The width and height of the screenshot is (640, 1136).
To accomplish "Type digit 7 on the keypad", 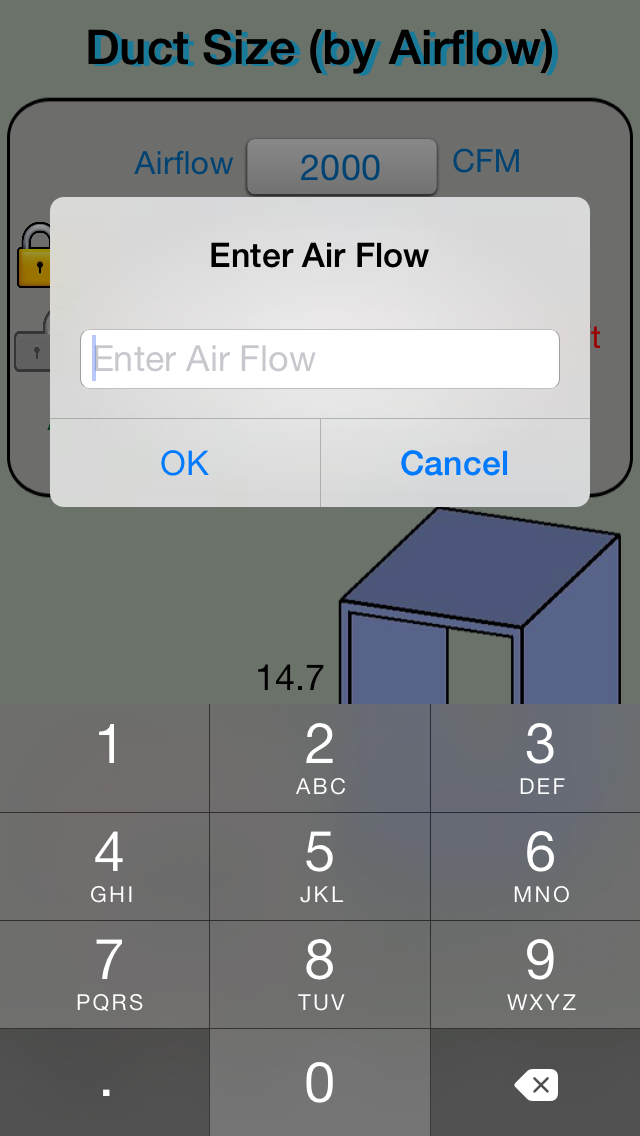I will click(x=105, y=974).
